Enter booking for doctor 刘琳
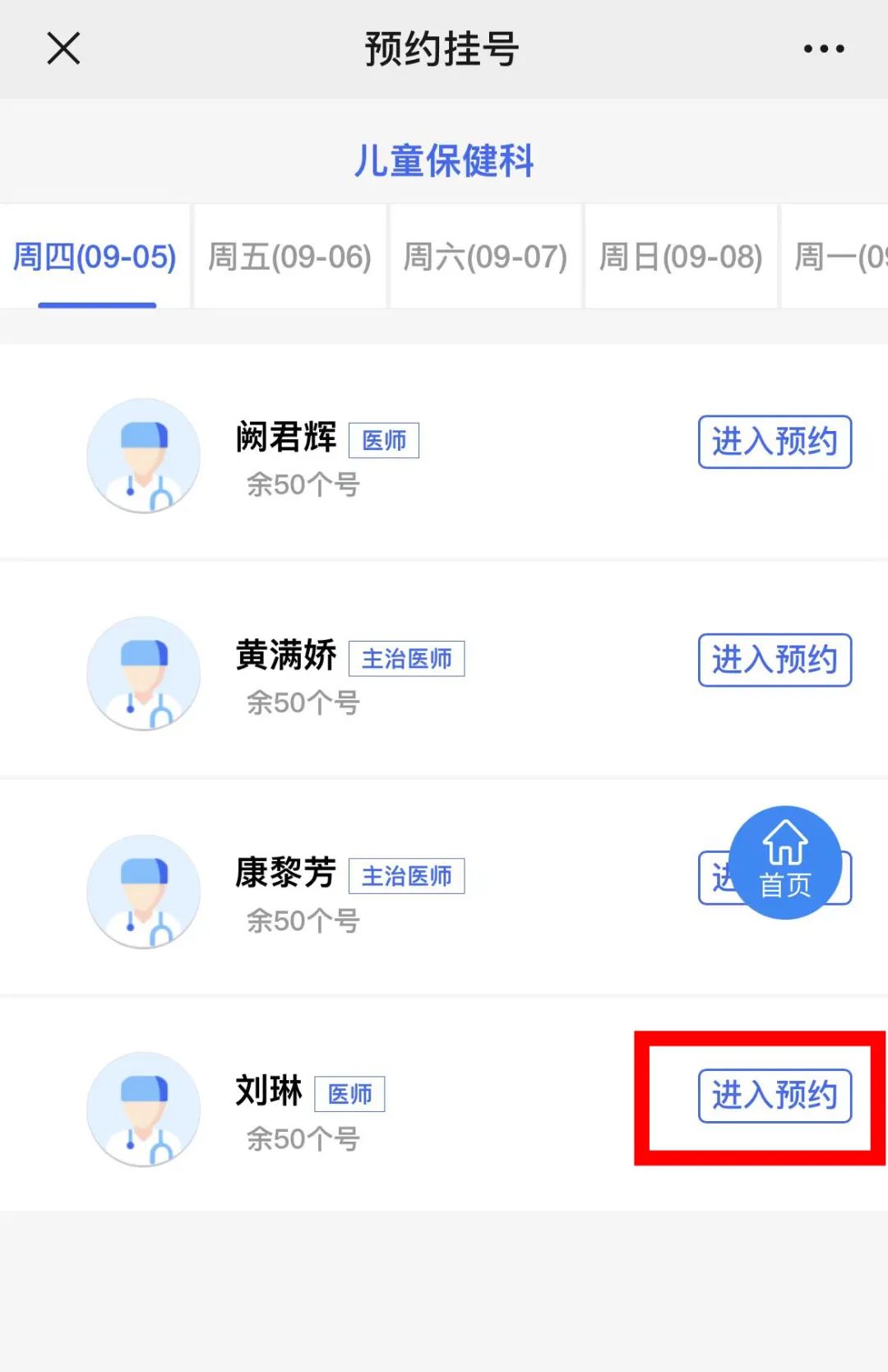The image size is (888, 1372). click(x=774, y=1096)
